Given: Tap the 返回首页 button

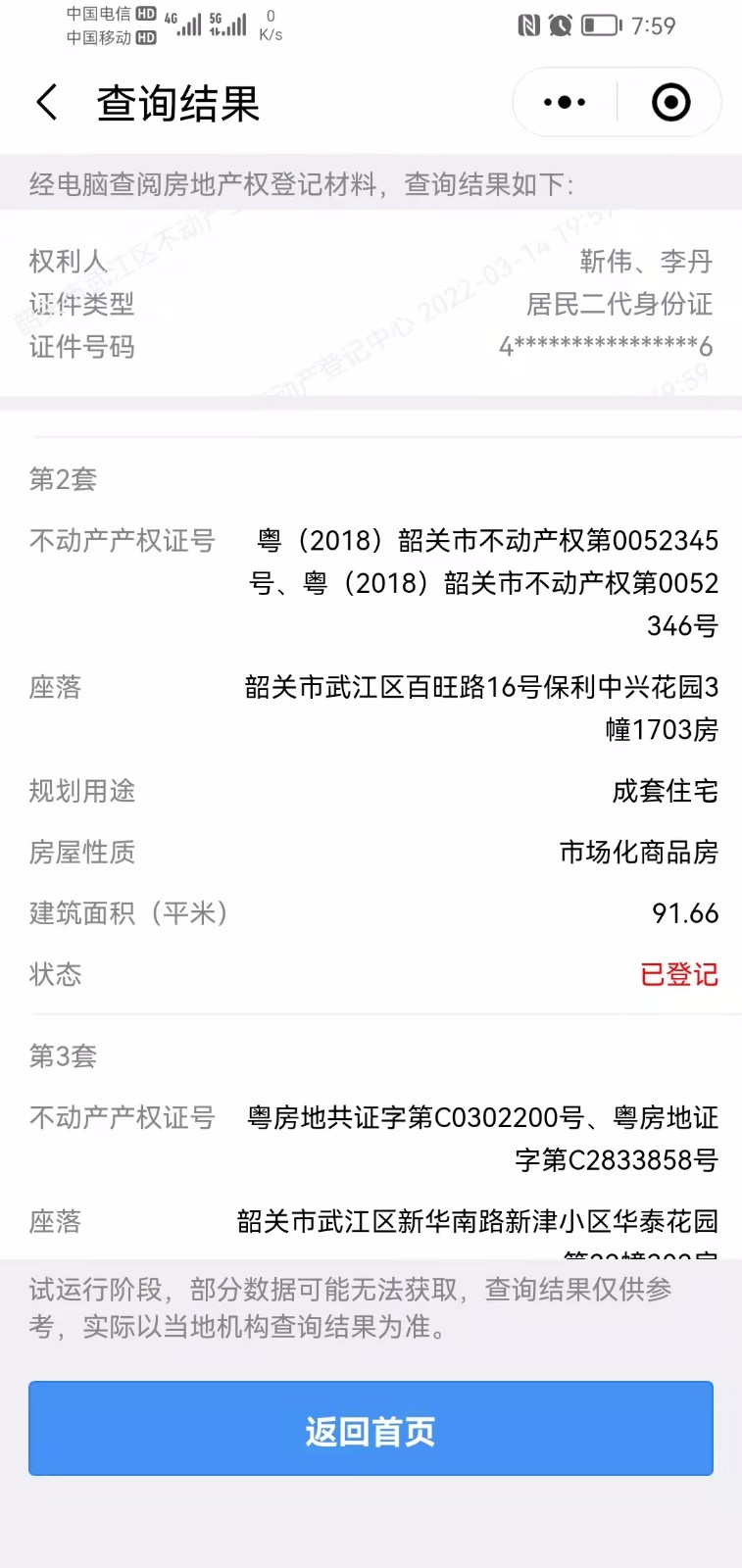Looking at the screenshot, I should (x=371, y=1430).
